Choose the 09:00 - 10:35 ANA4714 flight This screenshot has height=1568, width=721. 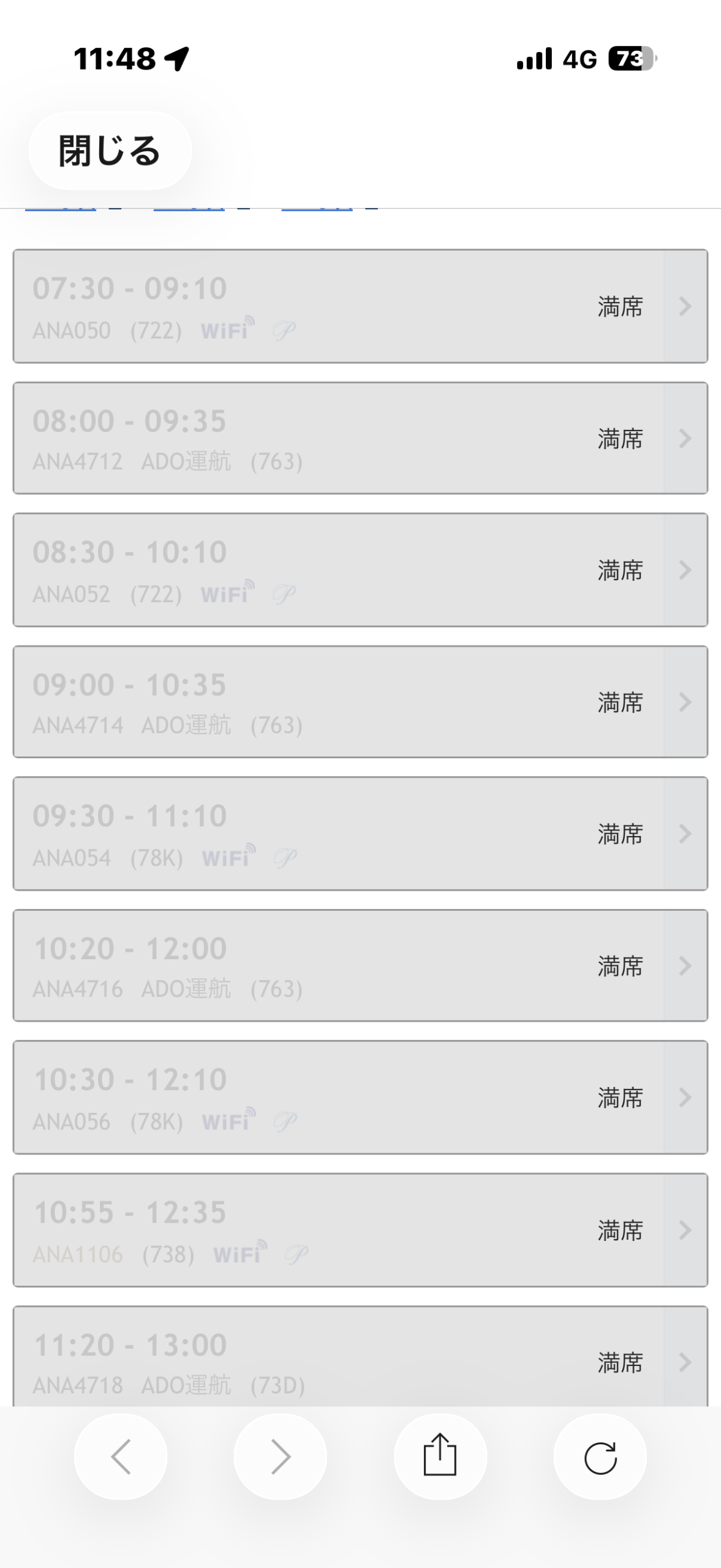pos(360,702)
